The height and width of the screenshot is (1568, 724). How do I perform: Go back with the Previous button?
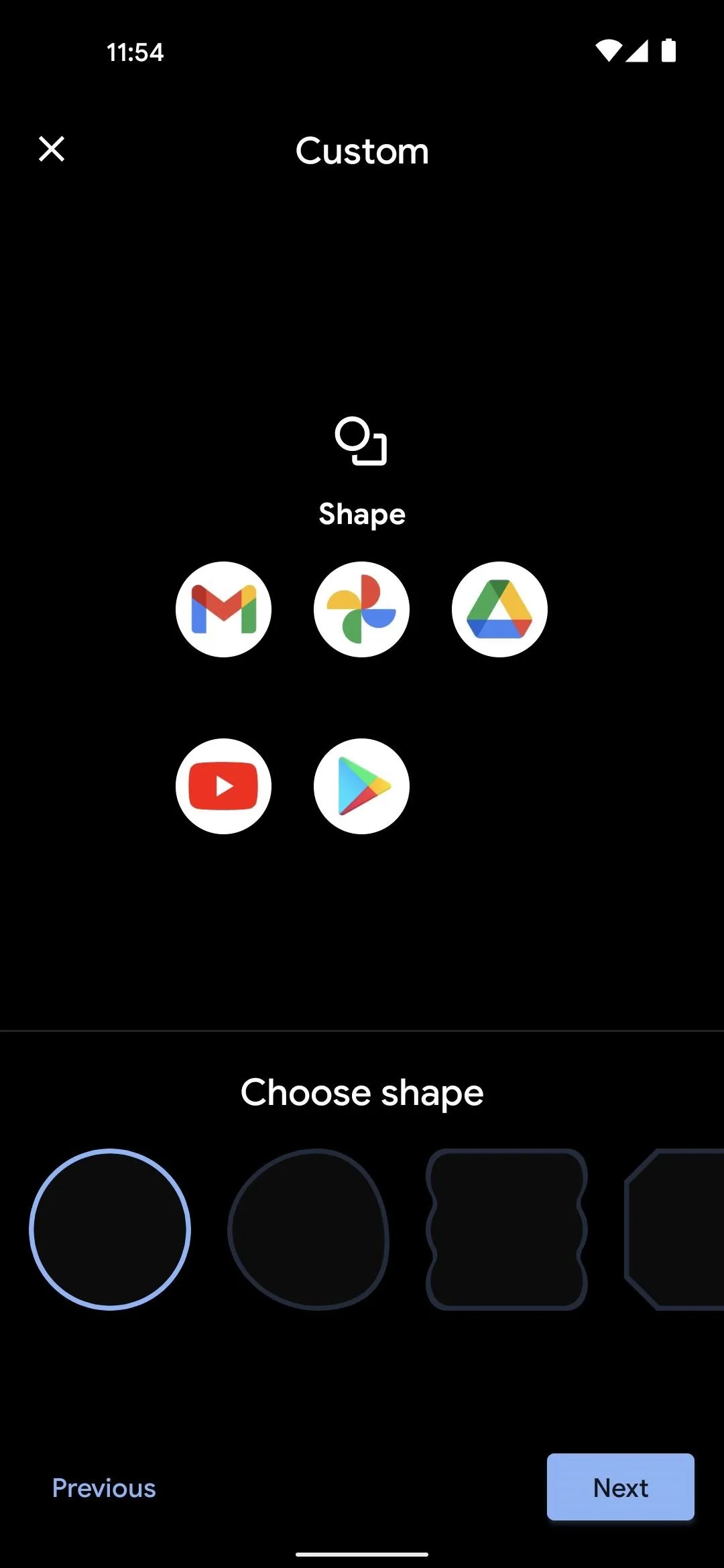click(x=104, y=1488)
